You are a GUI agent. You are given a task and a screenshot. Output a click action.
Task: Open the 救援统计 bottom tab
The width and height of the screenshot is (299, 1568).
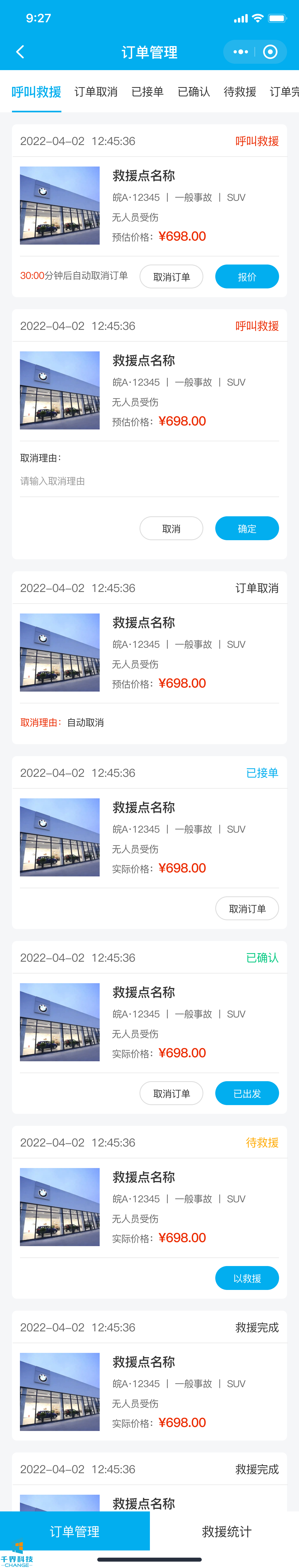tap(226, 1531)
